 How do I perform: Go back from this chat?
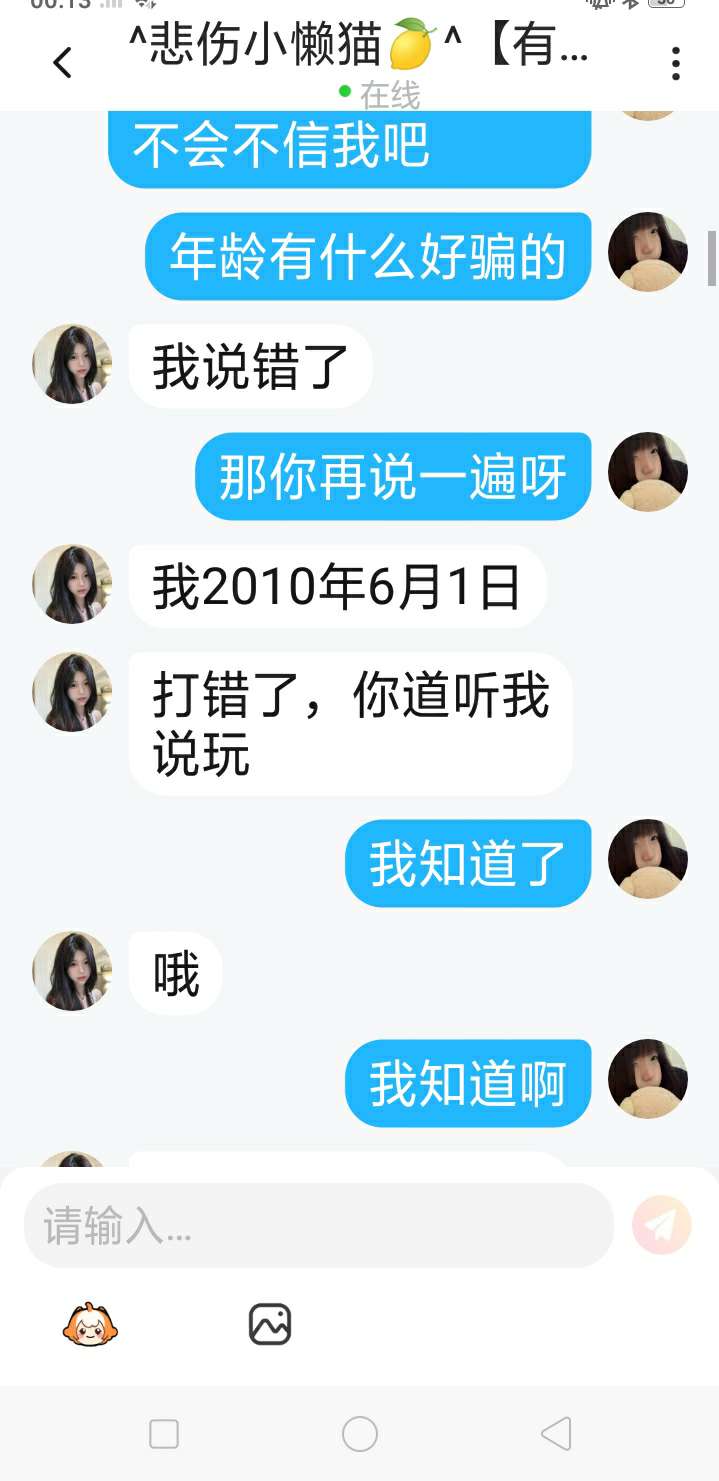pyautogui.click(x=62, y=63)
